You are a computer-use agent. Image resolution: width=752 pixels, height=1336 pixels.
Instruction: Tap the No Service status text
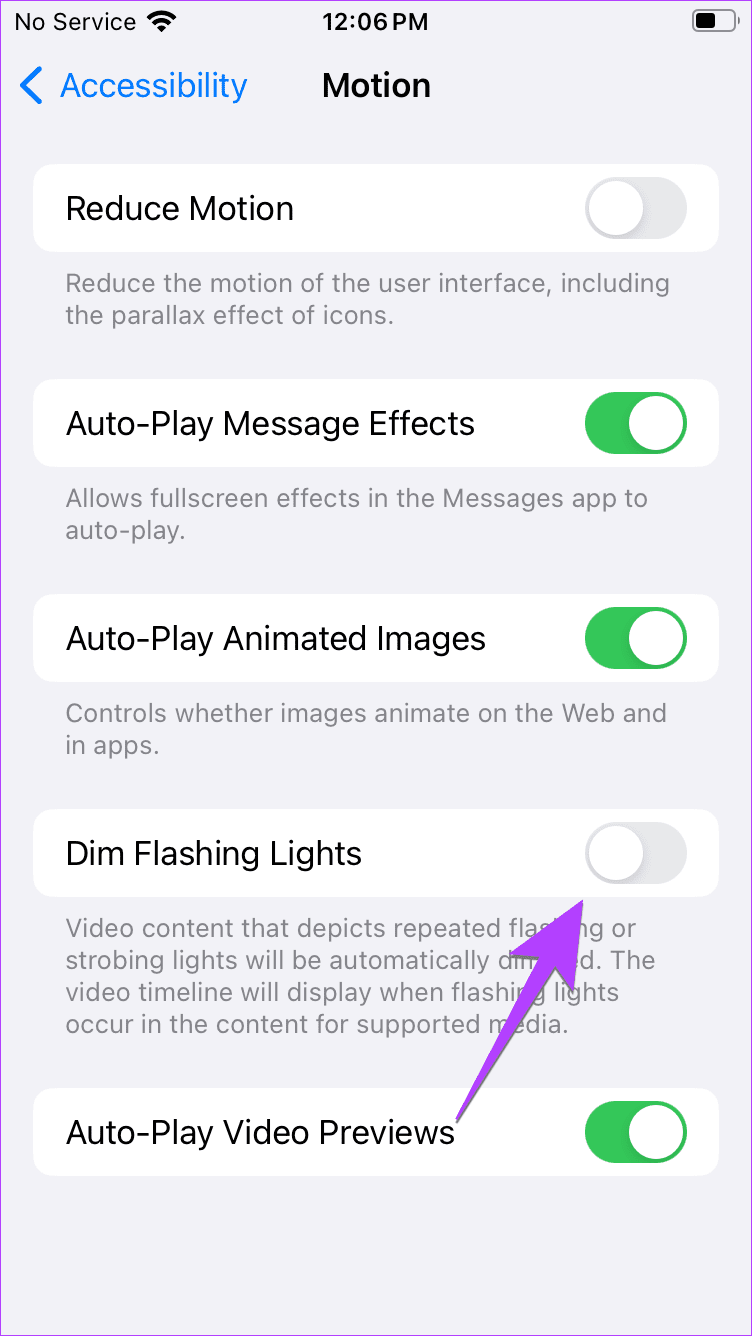(75, 21)
